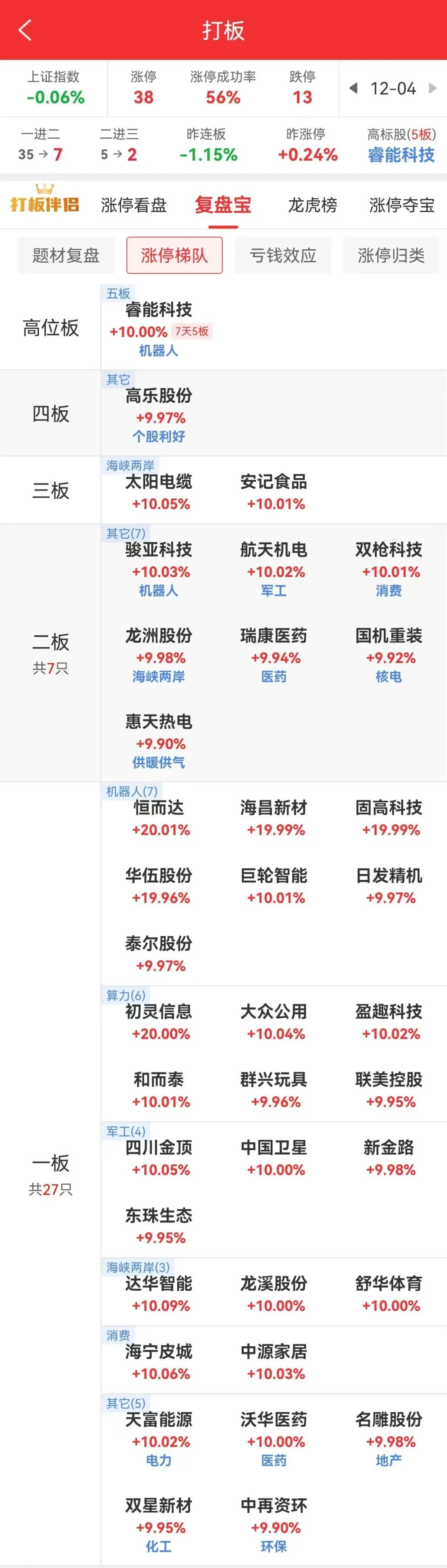
Task: Go back using the top-left arrow
Action: tap(25, 30)
